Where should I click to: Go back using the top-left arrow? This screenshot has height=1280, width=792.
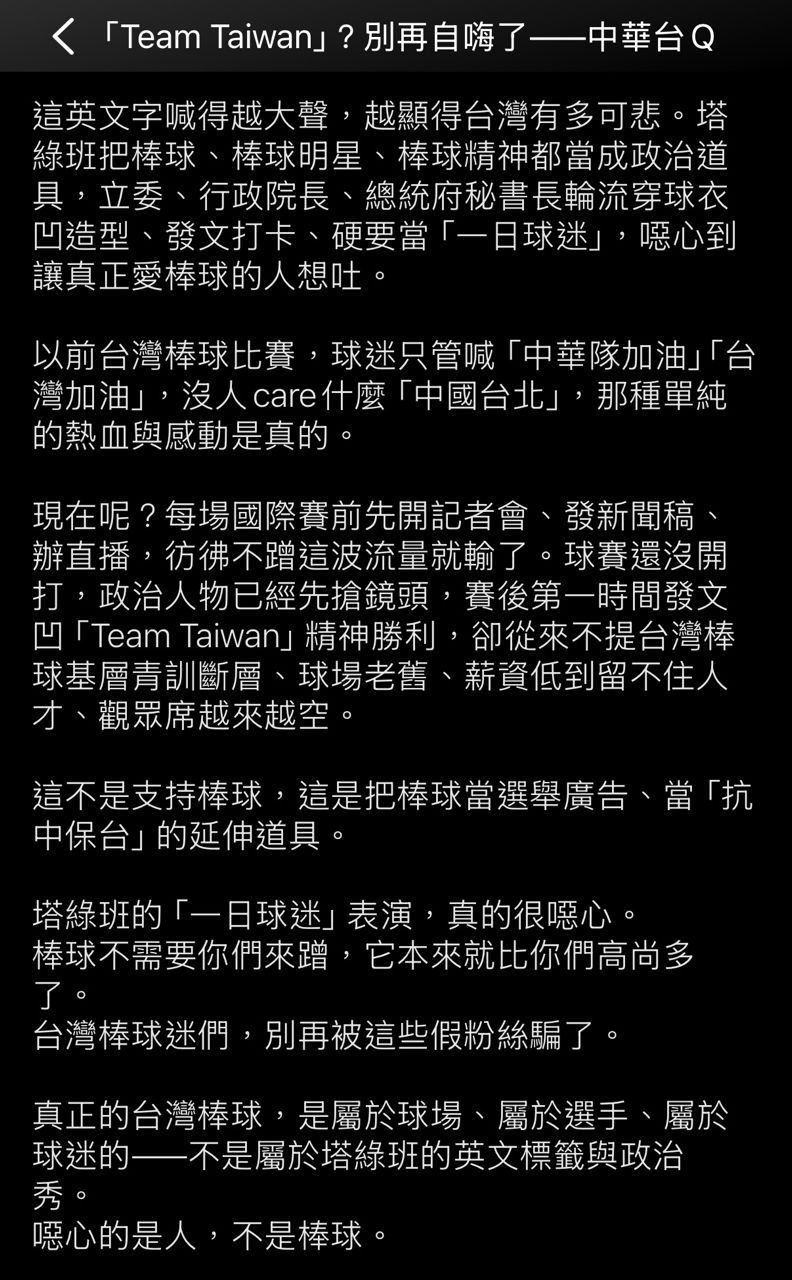62,37
